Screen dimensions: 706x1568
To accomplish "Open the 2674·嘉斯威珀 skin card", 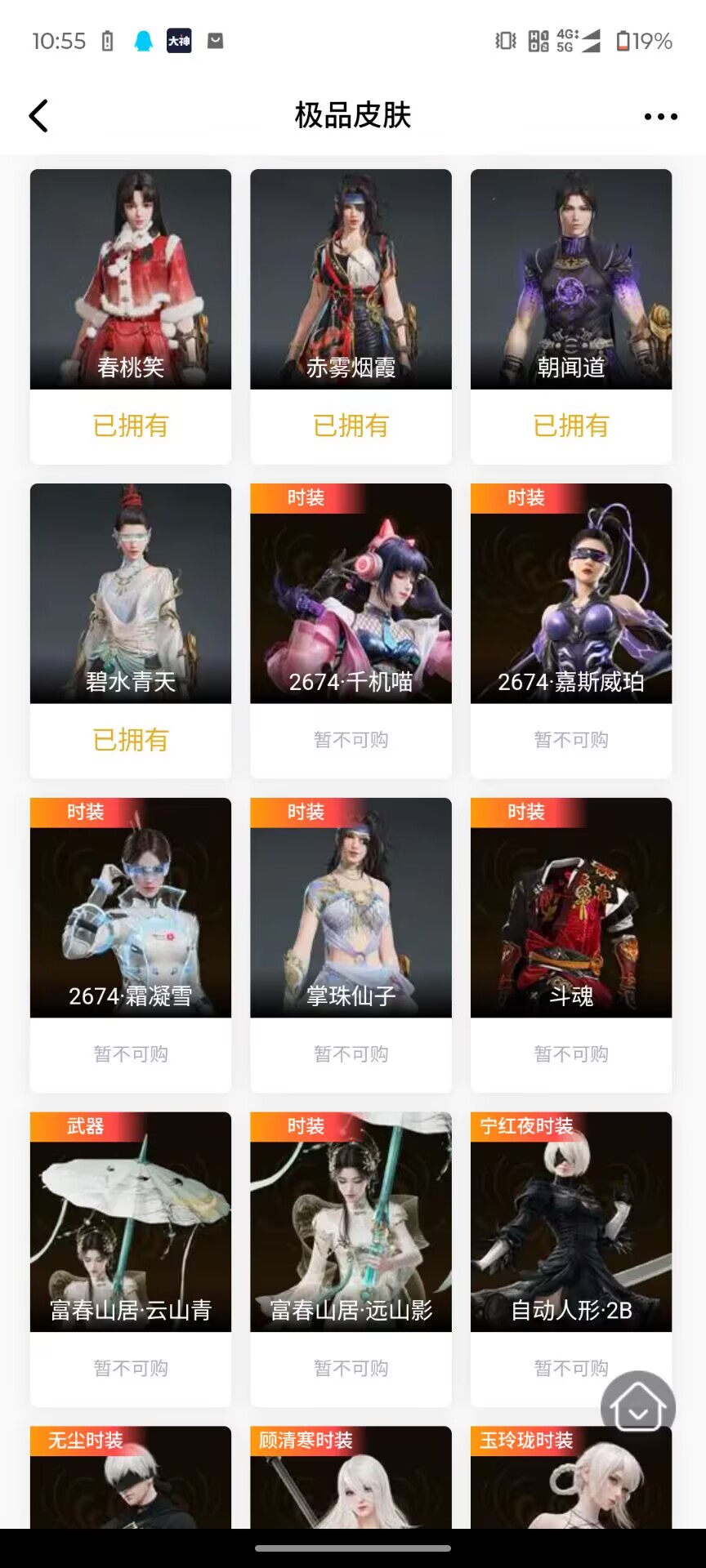I will [570, 594].
